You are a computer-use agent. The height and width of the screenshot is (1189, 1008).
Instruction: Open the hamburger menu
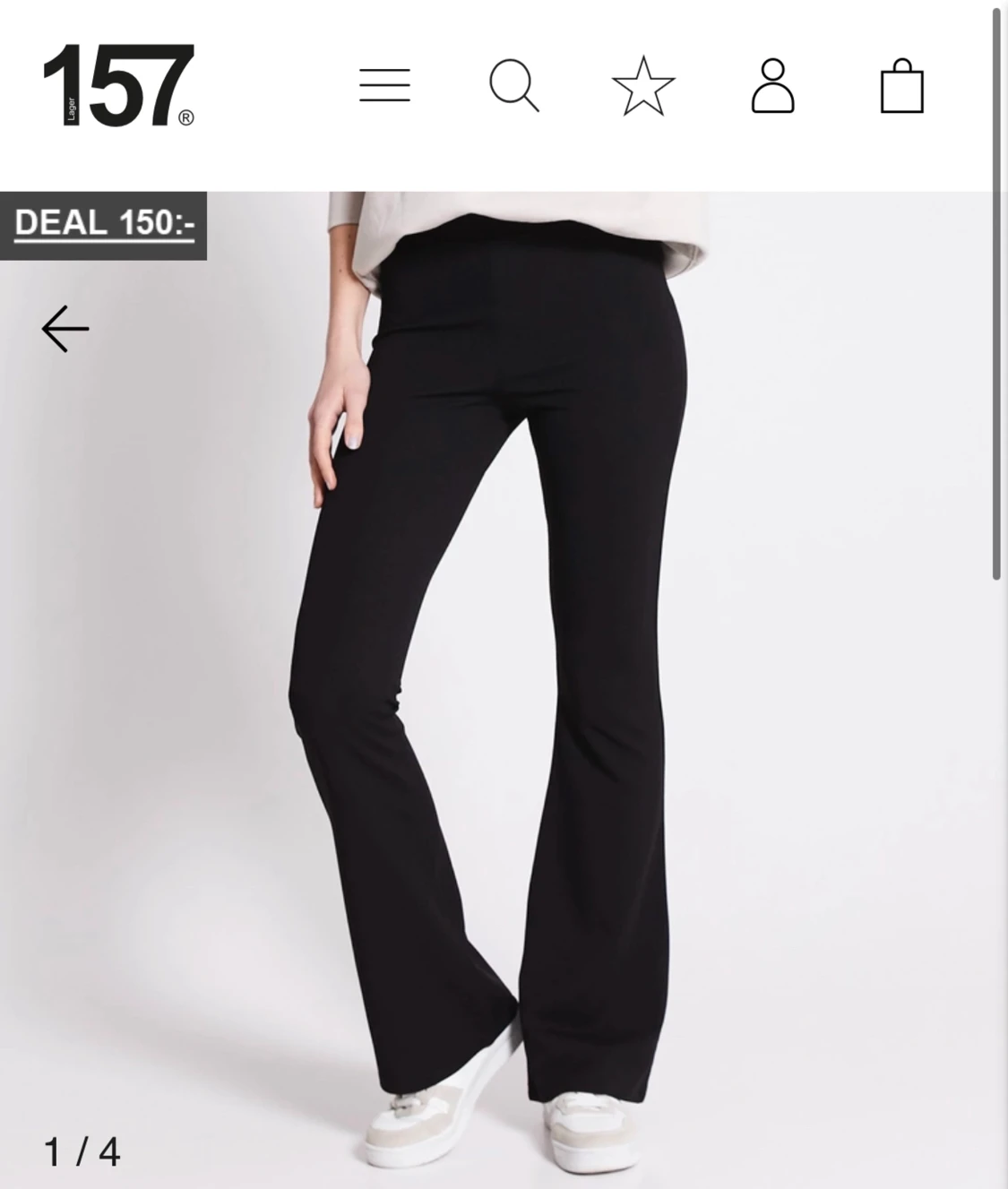pyautogui.click(x=384, y=86)
